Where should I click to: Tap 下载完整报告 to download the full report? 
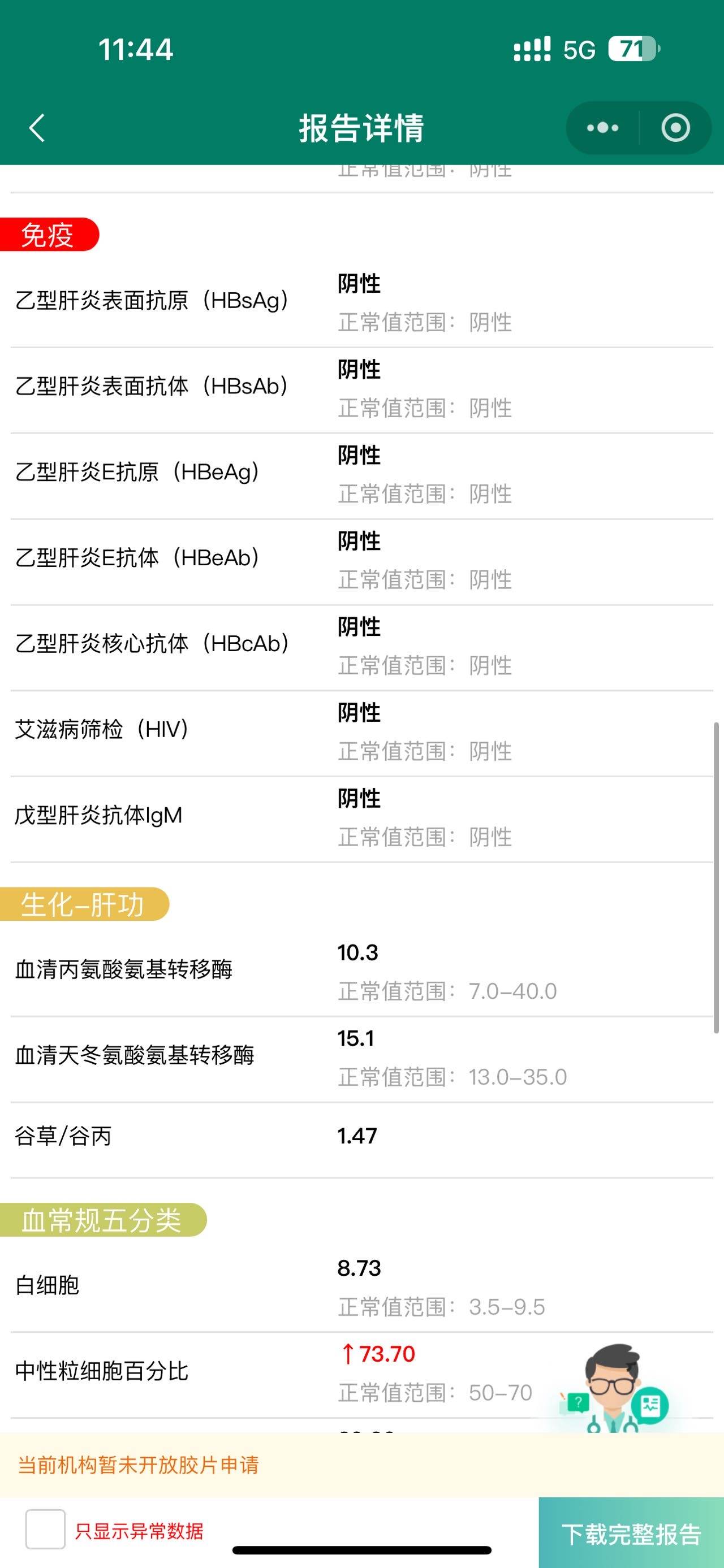631,1534
